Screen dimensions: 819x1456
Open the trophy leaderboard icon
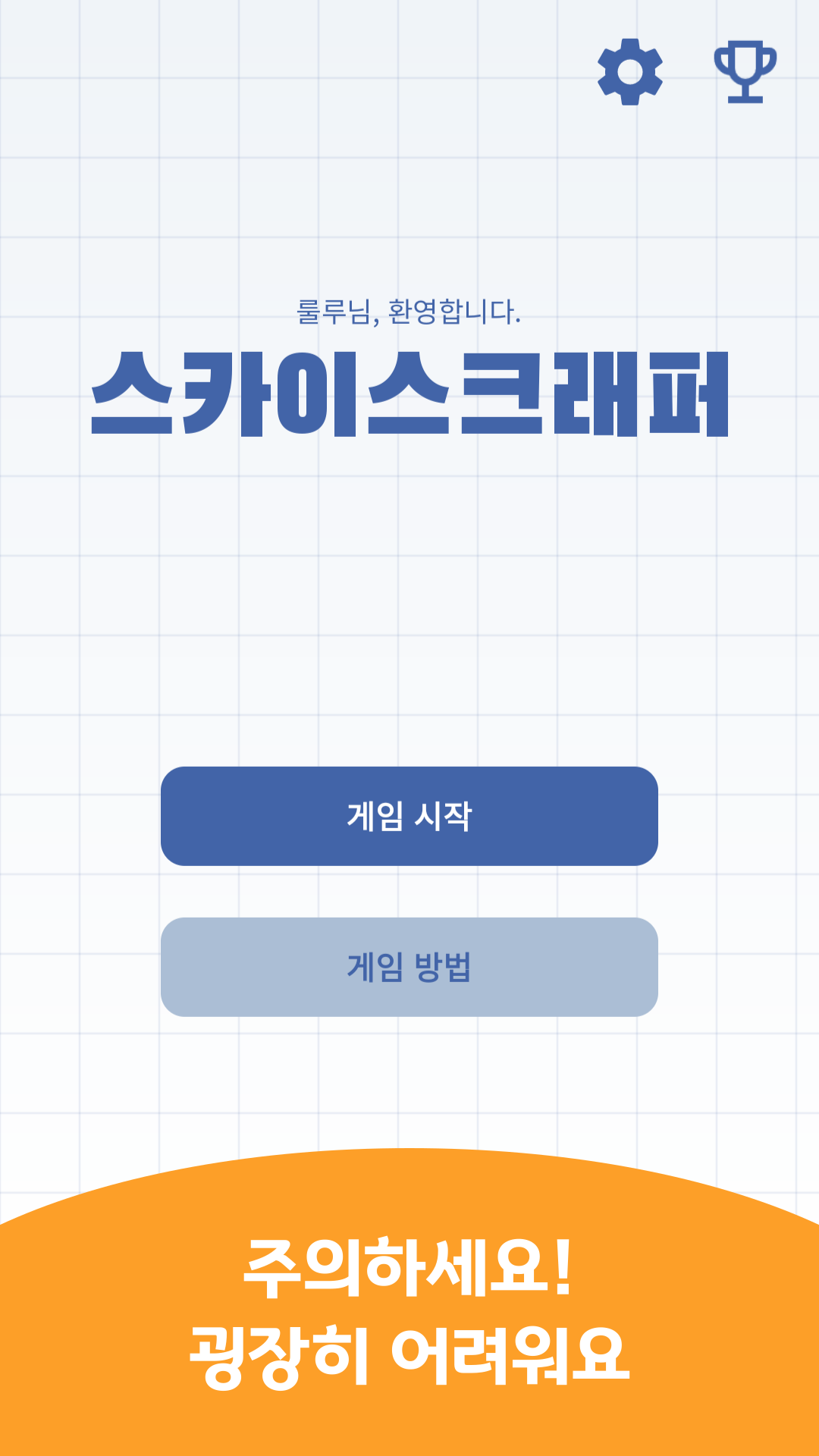[745, 71]
